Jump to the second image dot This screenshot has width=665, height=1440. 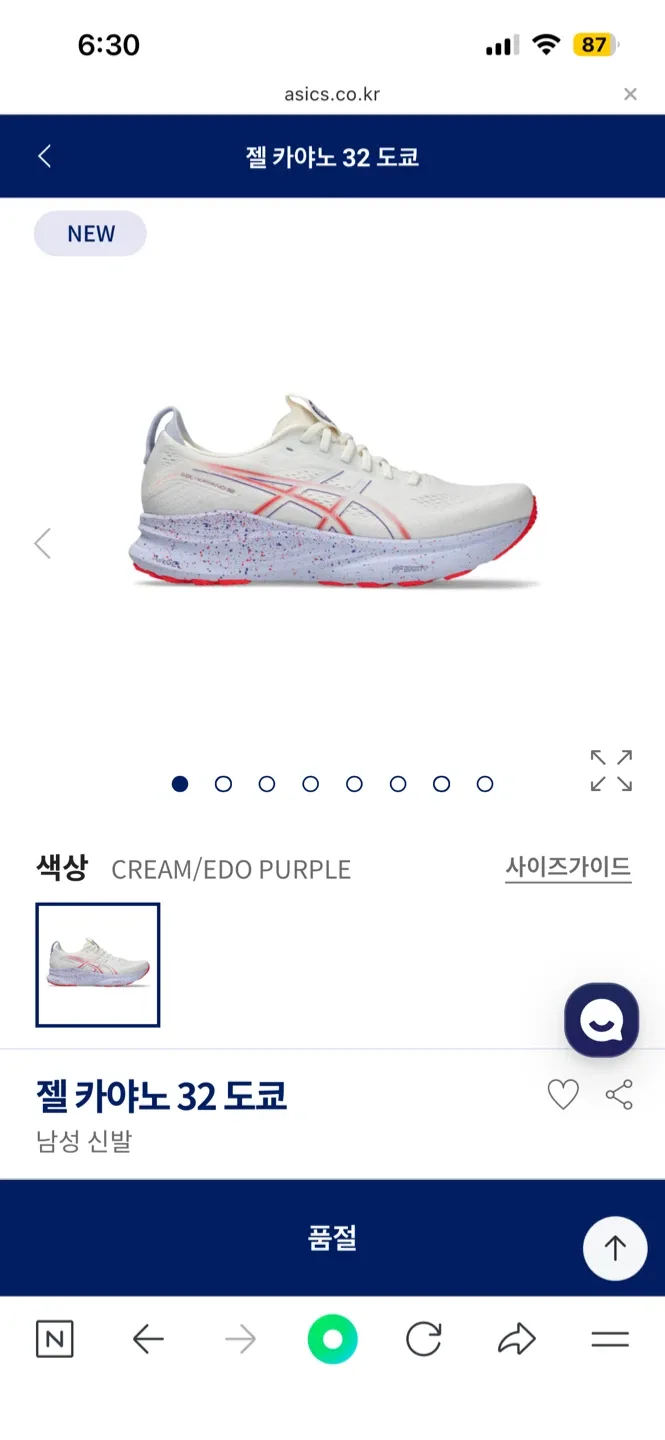click(x=223, y=784)
